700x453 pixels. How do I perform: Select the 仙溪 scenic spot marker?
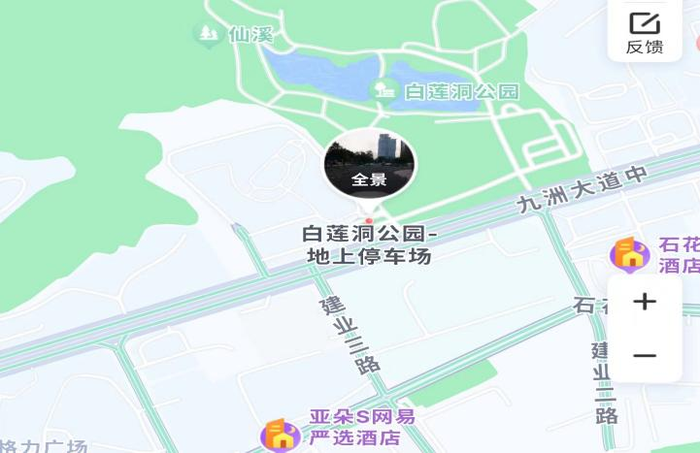(208, 35)
